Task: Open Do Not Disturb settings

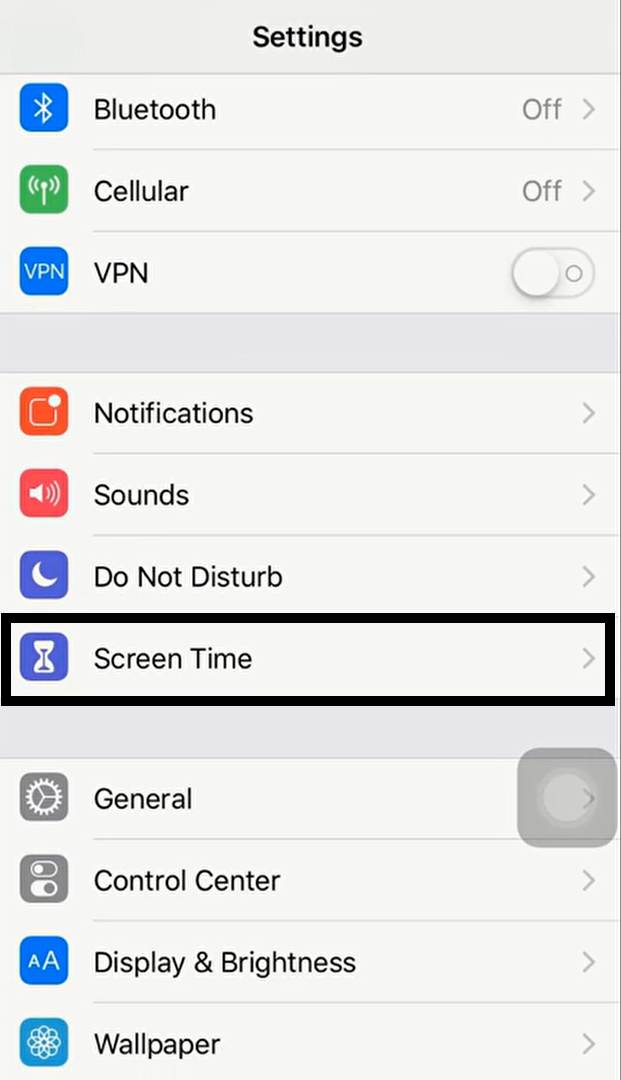Action: coord(310,576)
